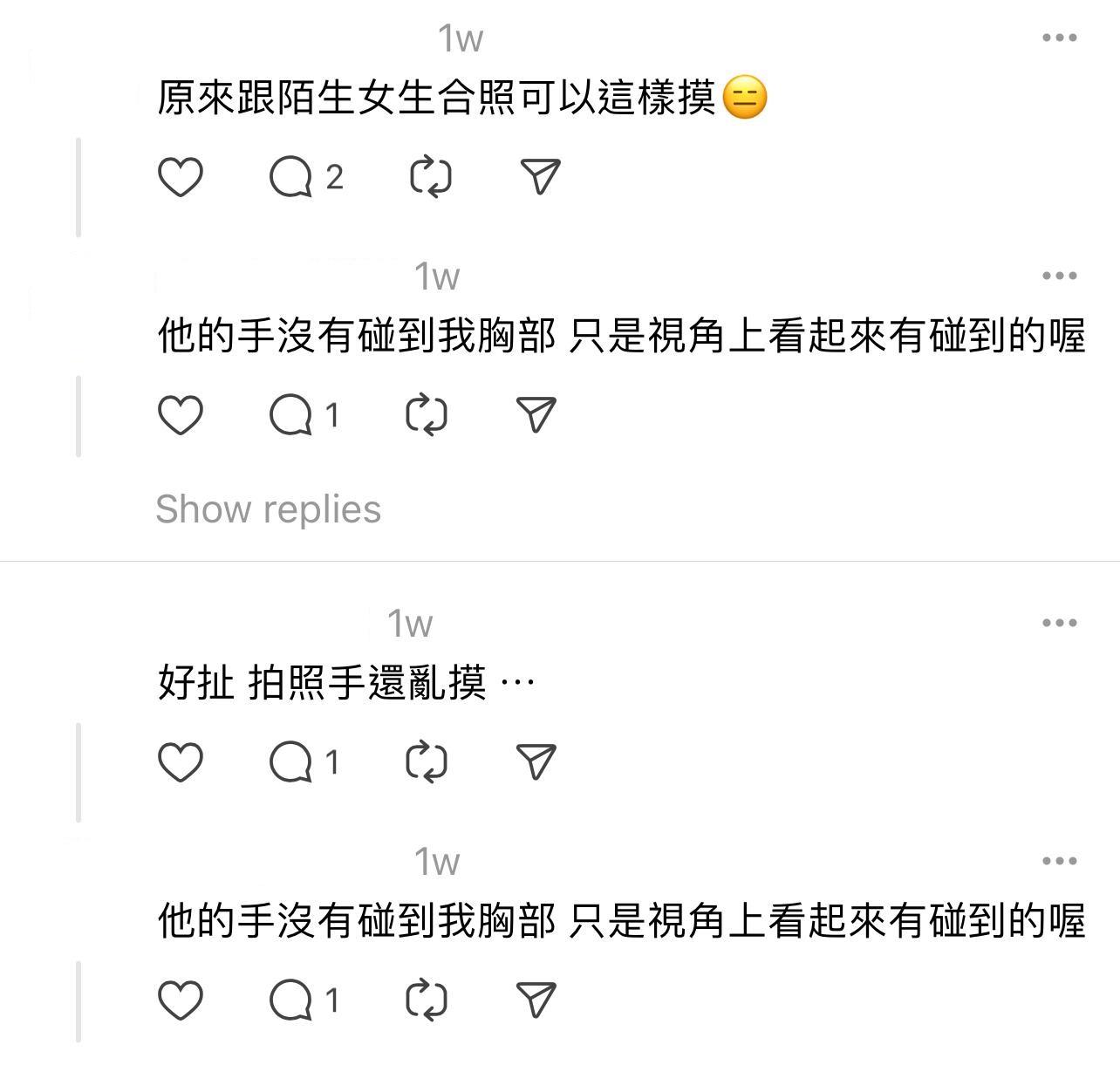Repost the 好扯 拍照手還亂摸 comment

[427, 761]
